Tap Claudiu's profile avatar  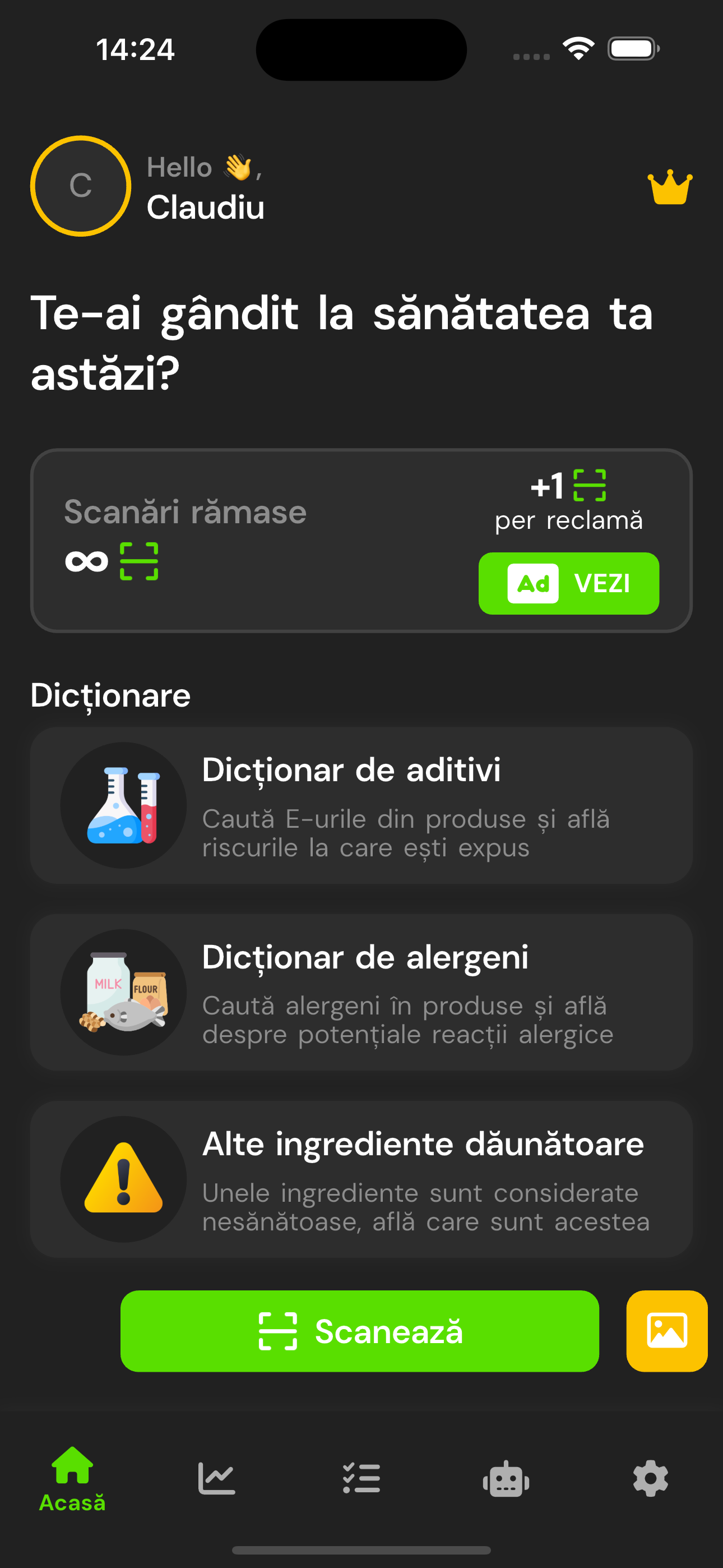(x=80, y=186)
